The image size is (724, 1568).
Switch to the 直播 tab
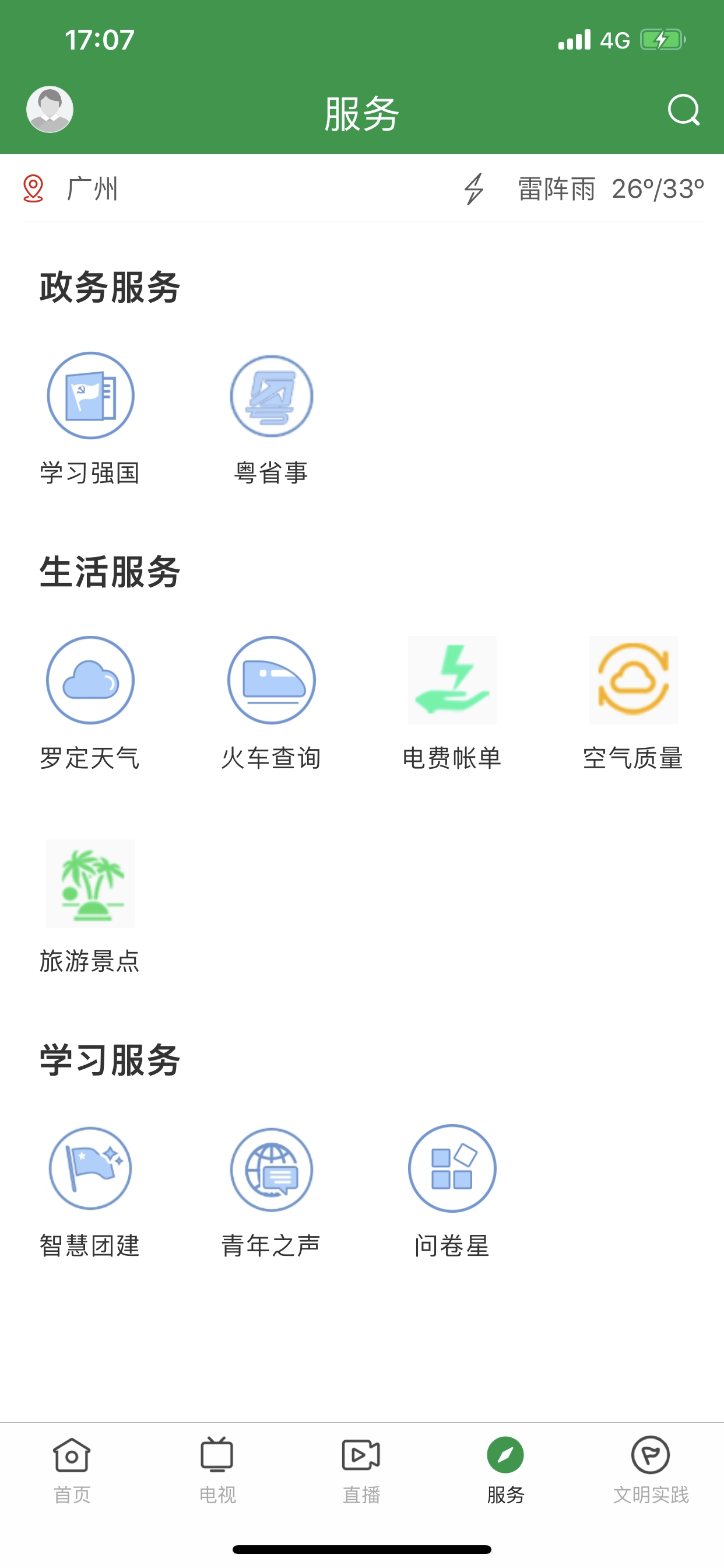click(x=361, y=1470)
